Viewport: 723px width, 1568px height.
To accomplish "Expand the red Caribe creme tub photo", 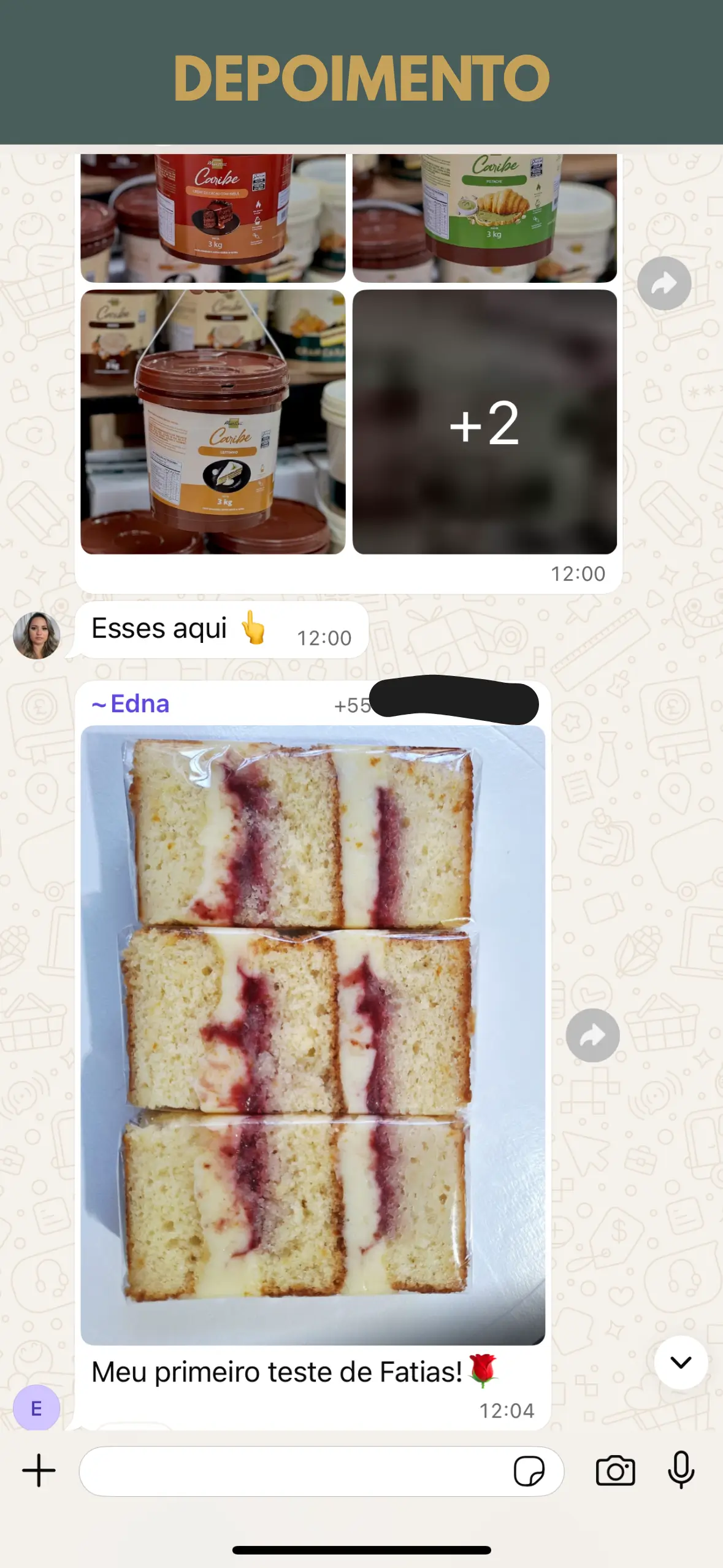I will [213, 215].
